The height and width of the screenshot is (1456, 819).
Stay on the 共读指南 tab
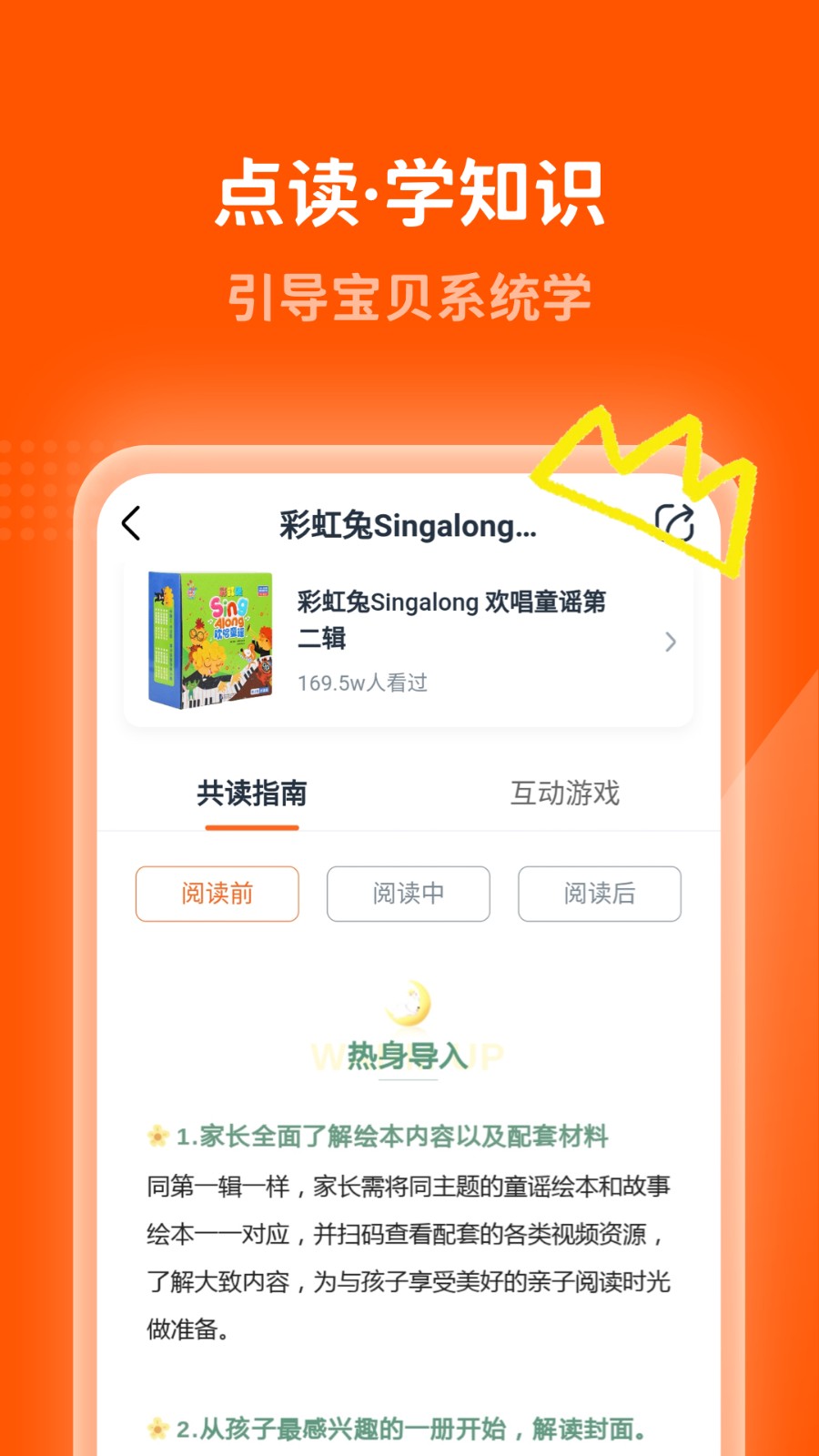point(252,794)
